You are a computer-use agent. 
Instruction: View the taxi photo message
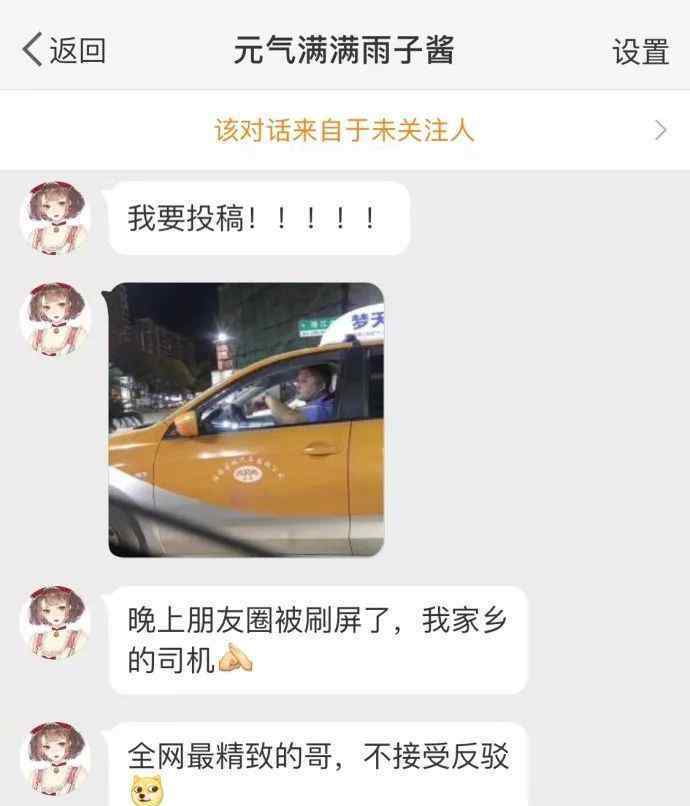pos(246,419)
